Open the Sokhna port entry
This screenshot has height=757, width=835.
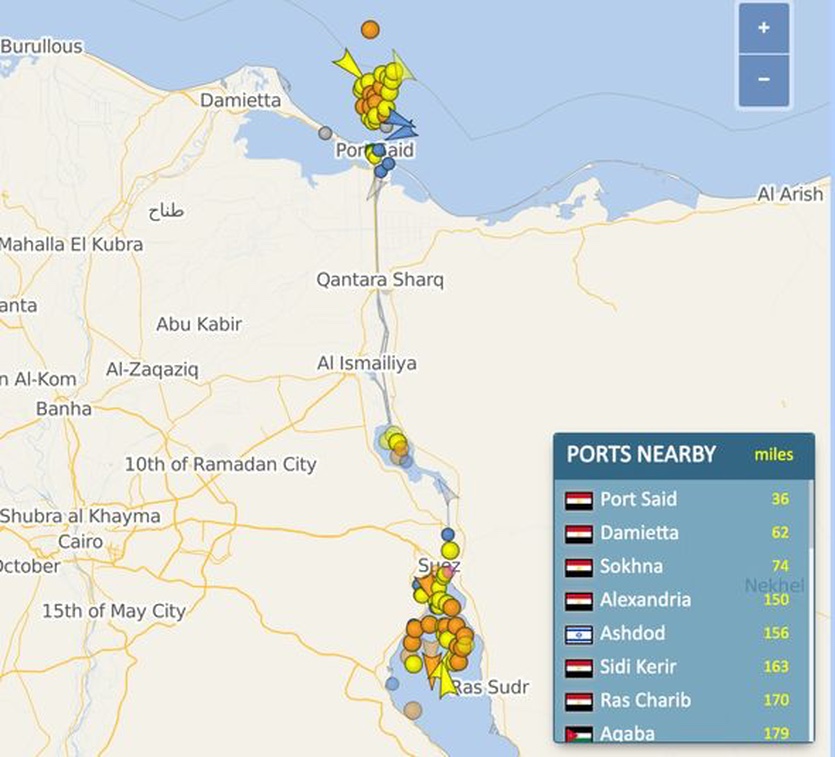[x=630, y=566]
